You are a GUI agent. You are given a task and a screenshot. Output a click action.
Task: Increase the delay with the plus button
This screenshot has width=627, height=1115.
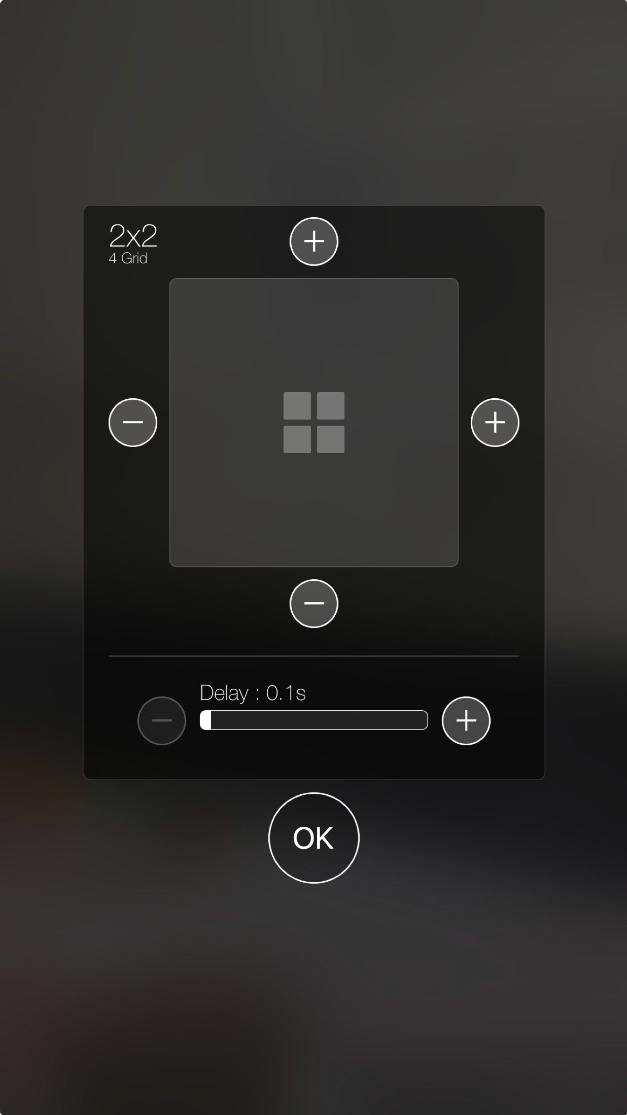coord(466,720)
